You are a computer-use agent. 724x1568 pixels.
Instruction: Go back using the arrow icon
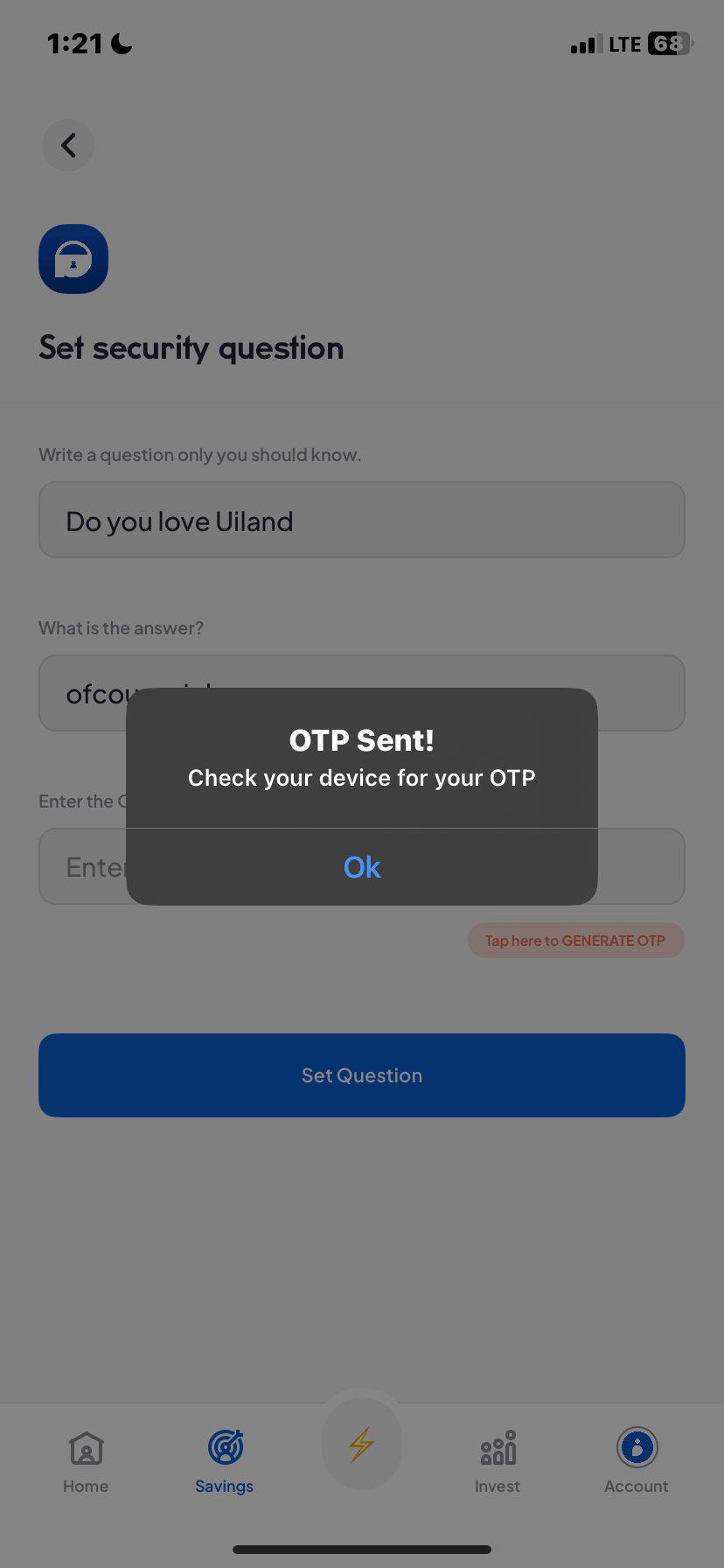pos(68,145)
